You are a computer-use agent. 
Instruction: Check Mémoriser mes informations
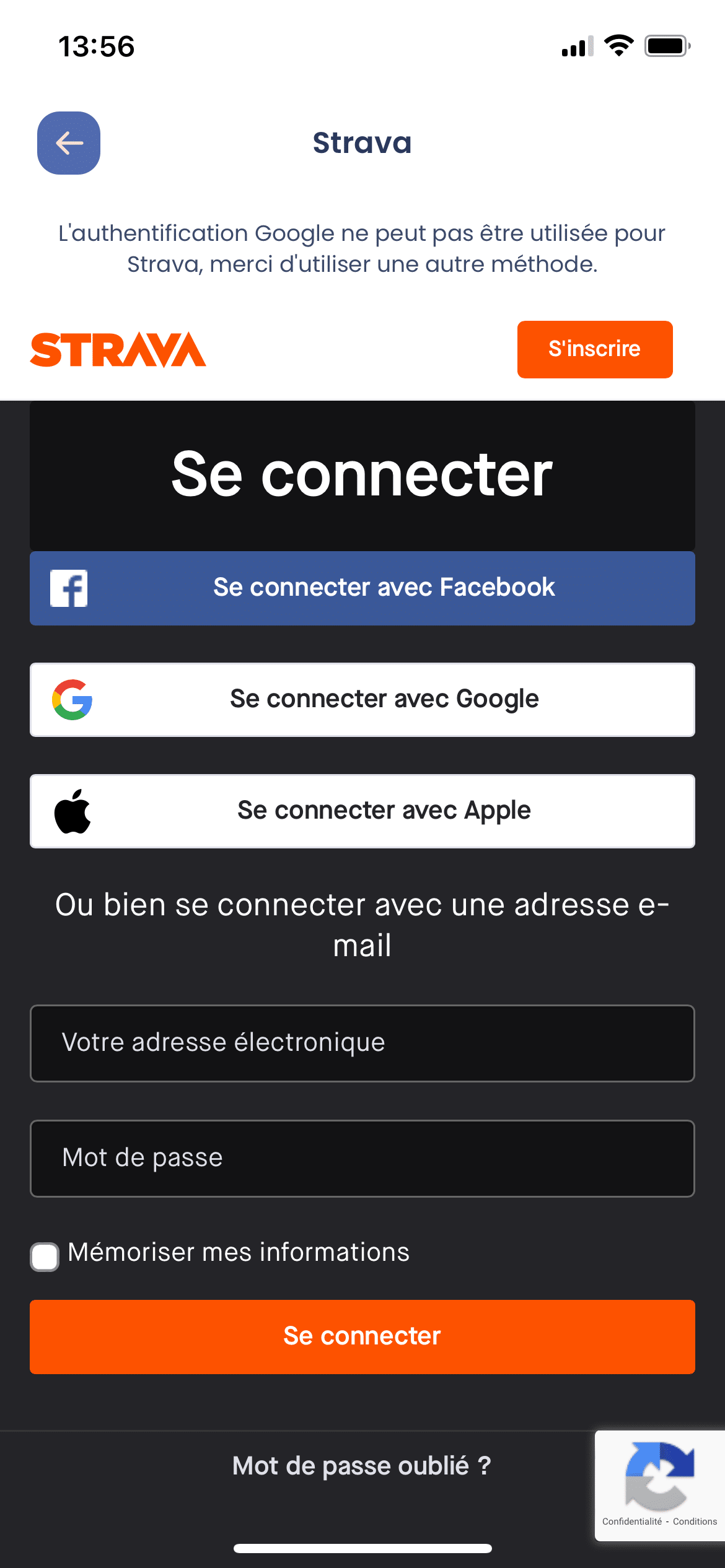(45, 1257)
